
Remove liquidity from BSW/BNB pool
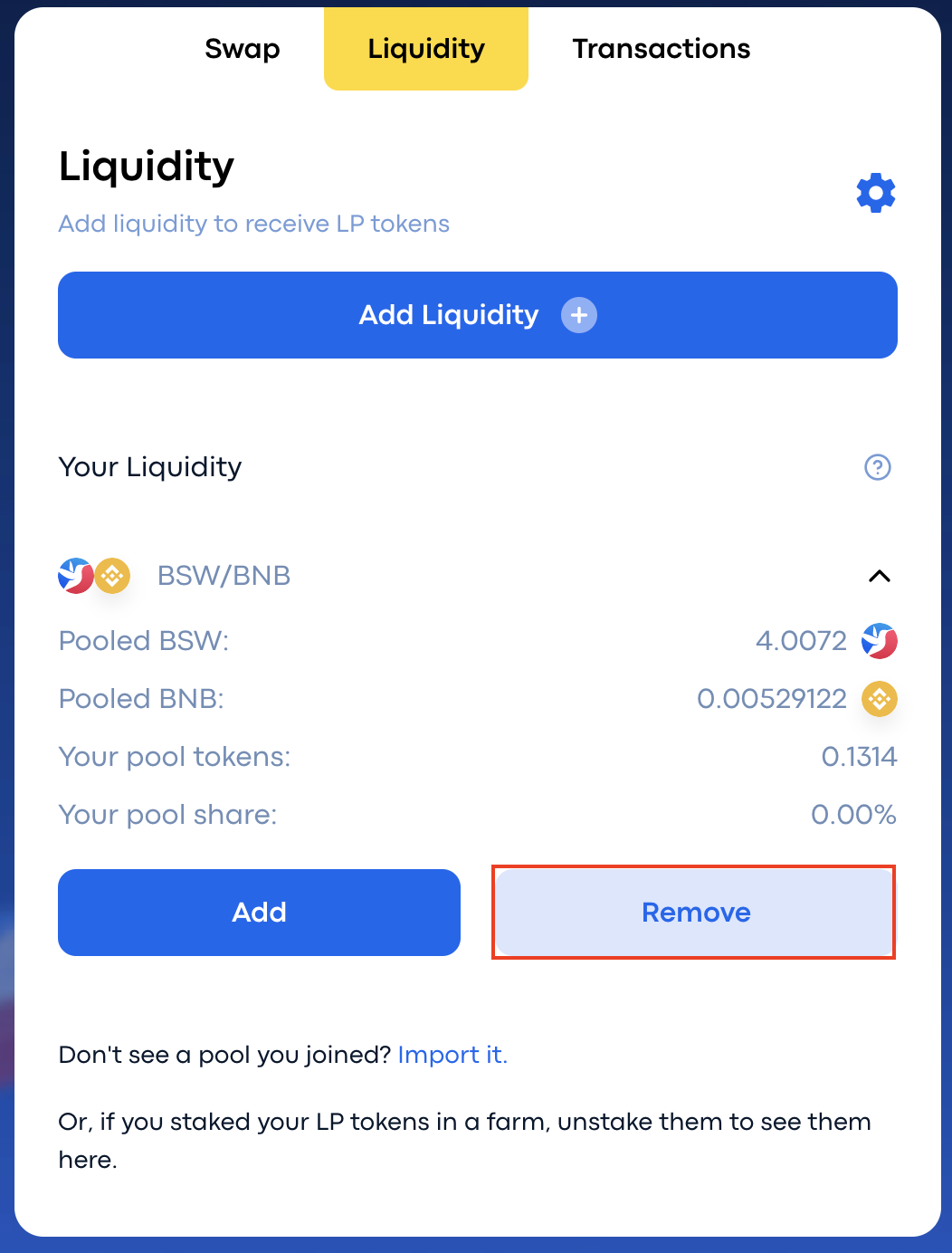tap(694, 913)
